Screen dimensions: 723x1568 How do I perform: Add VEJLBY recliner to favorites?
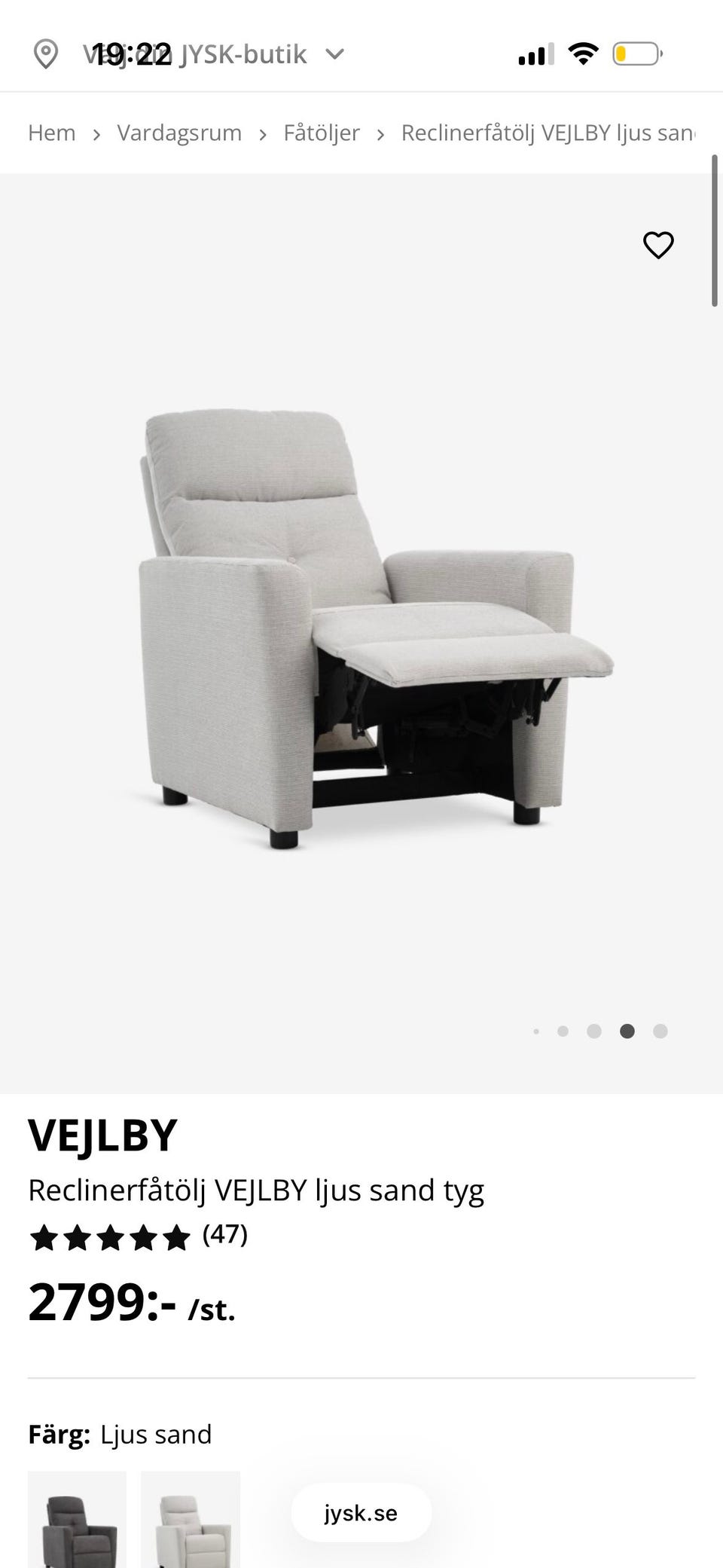(658, 245)
